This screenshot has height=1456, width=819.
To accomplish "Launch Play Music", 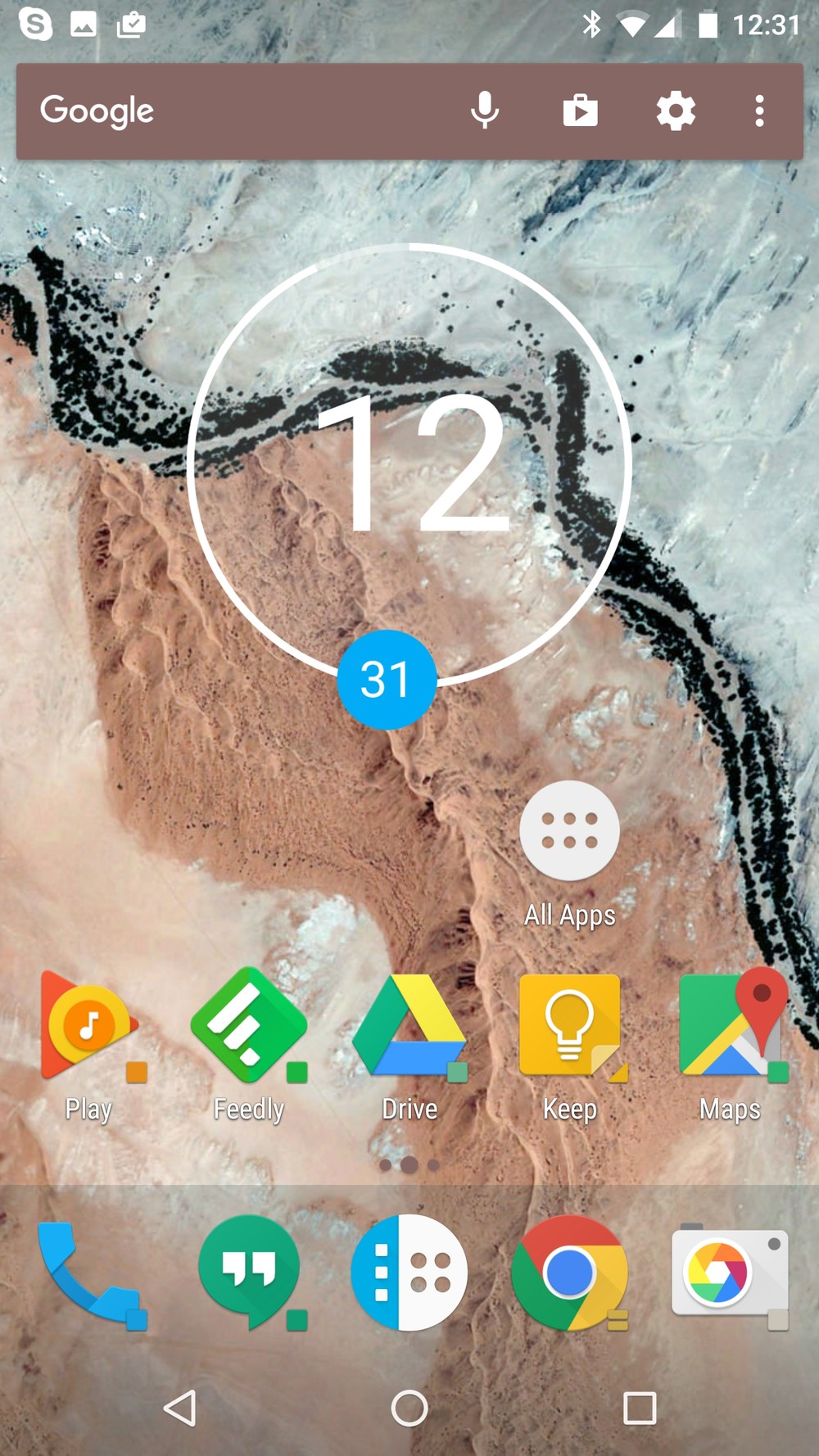I will click(88, 1046).
